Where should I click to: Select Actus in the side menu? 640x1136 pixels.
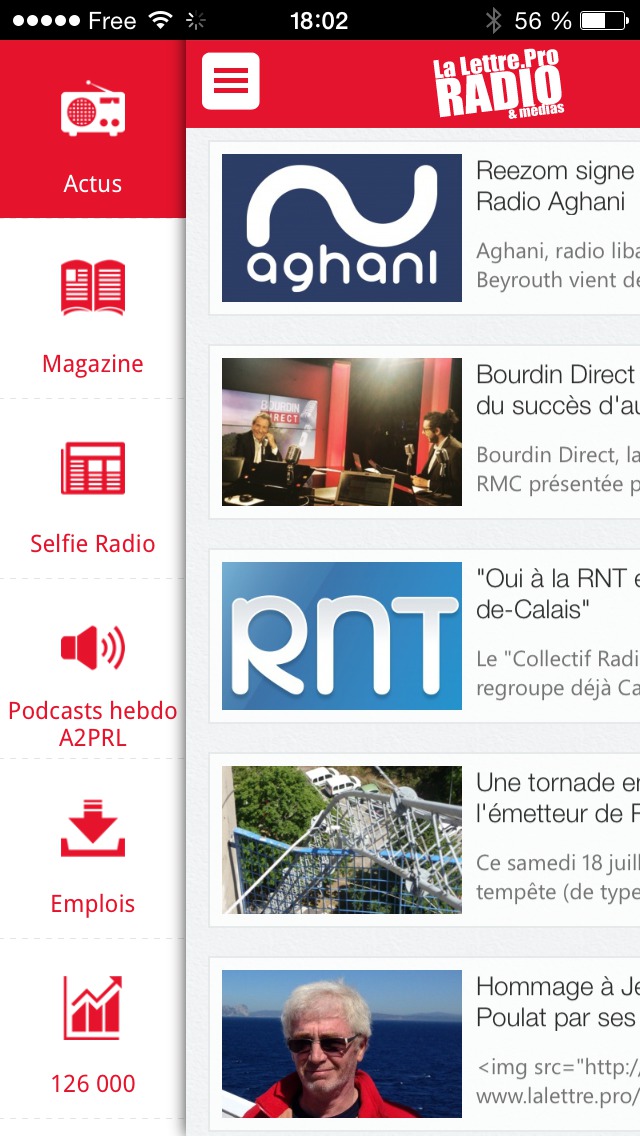click(x=93, y=130)
